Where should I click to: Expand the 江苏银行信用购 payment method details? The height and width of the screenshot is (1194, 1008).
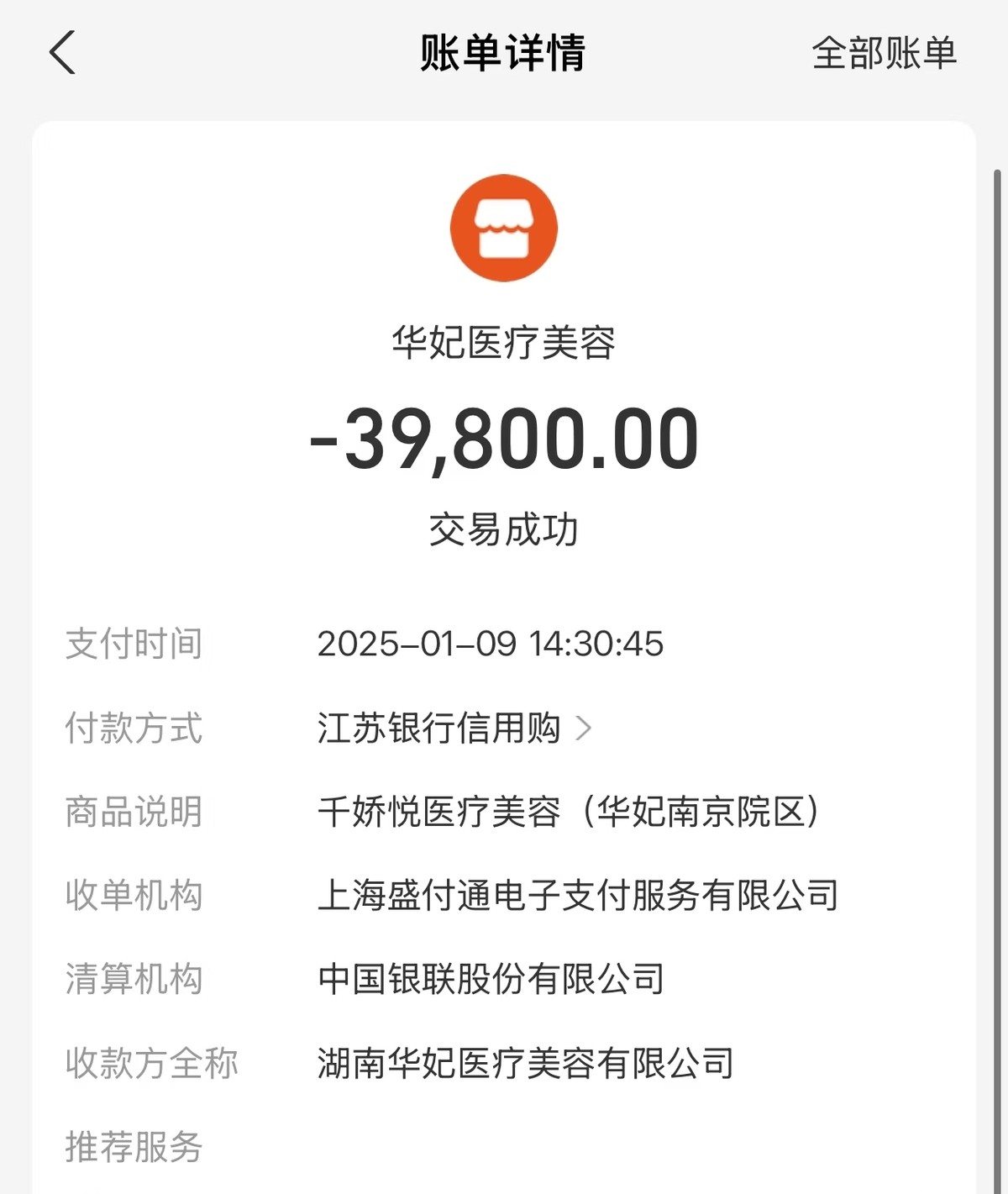(449, 729)
